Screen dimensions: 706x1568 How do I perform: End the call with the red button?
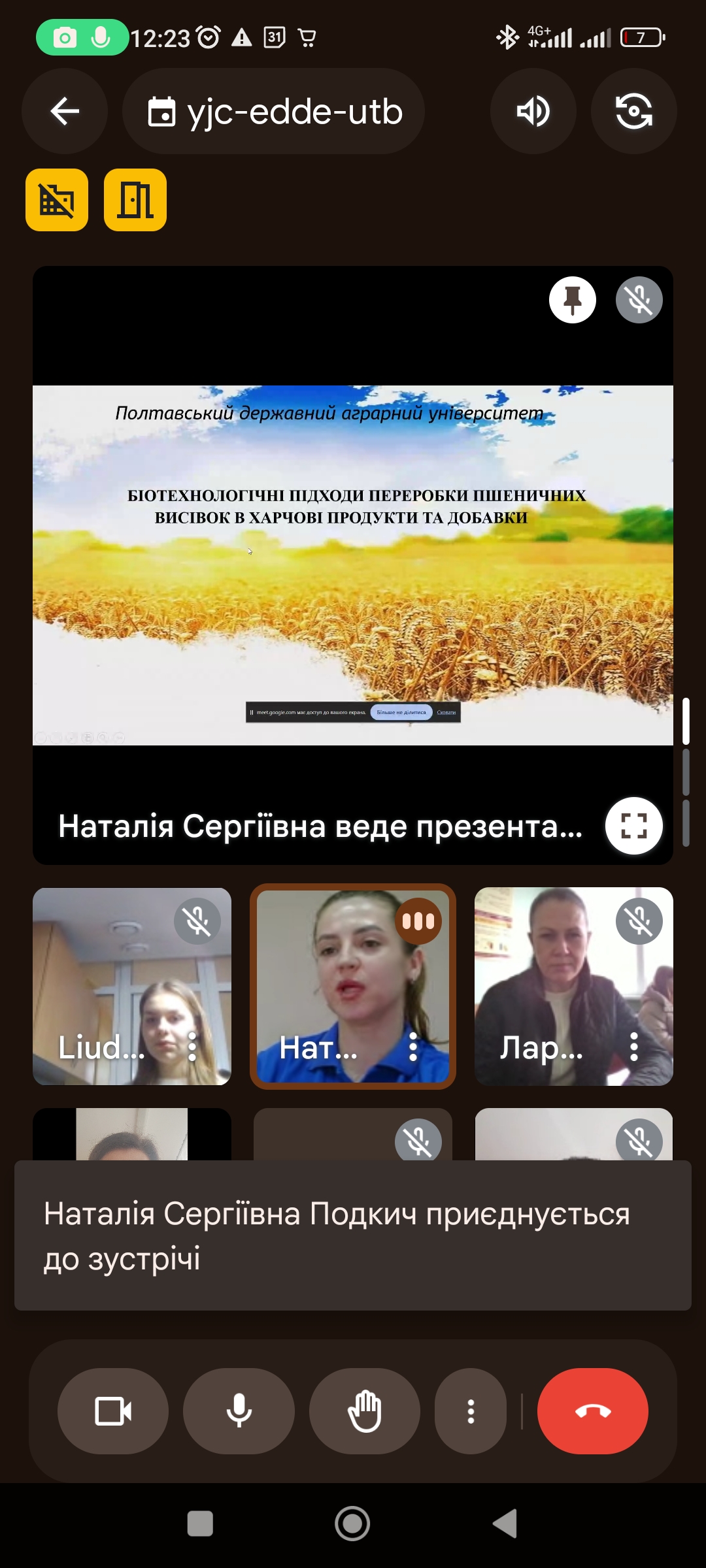point(593,1411)
